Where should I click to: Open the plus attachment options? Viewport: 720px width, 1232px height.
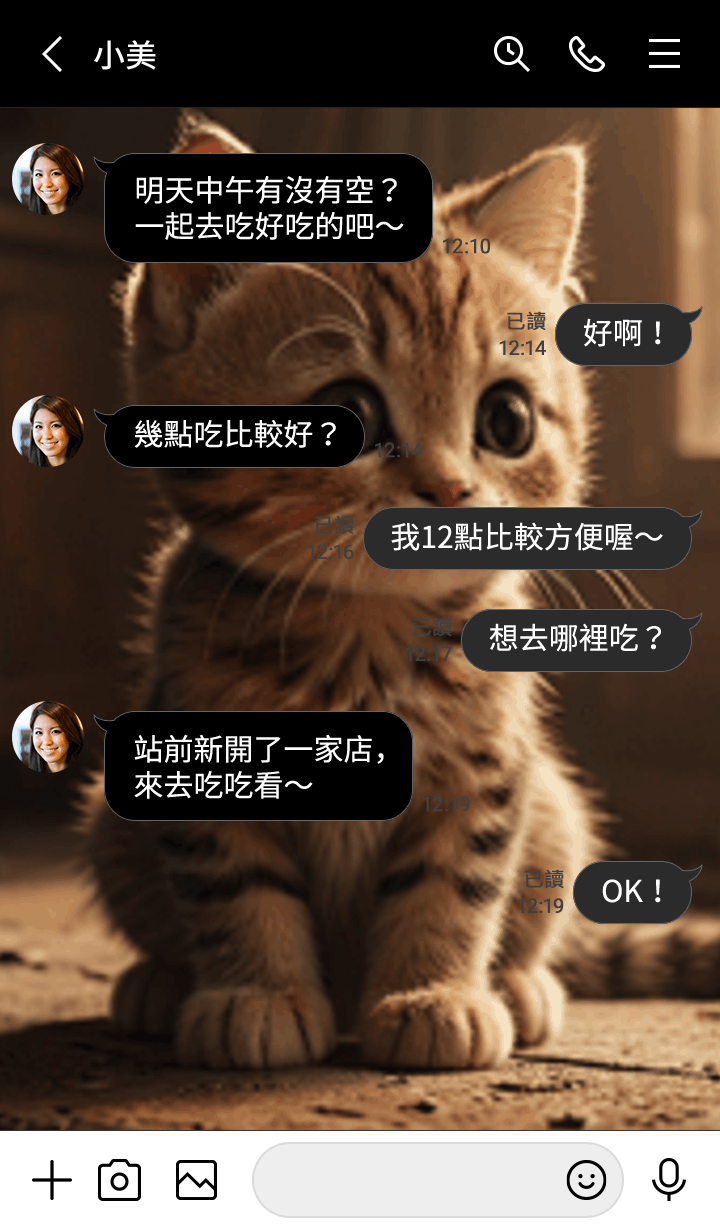click(x=52, y=1181)
